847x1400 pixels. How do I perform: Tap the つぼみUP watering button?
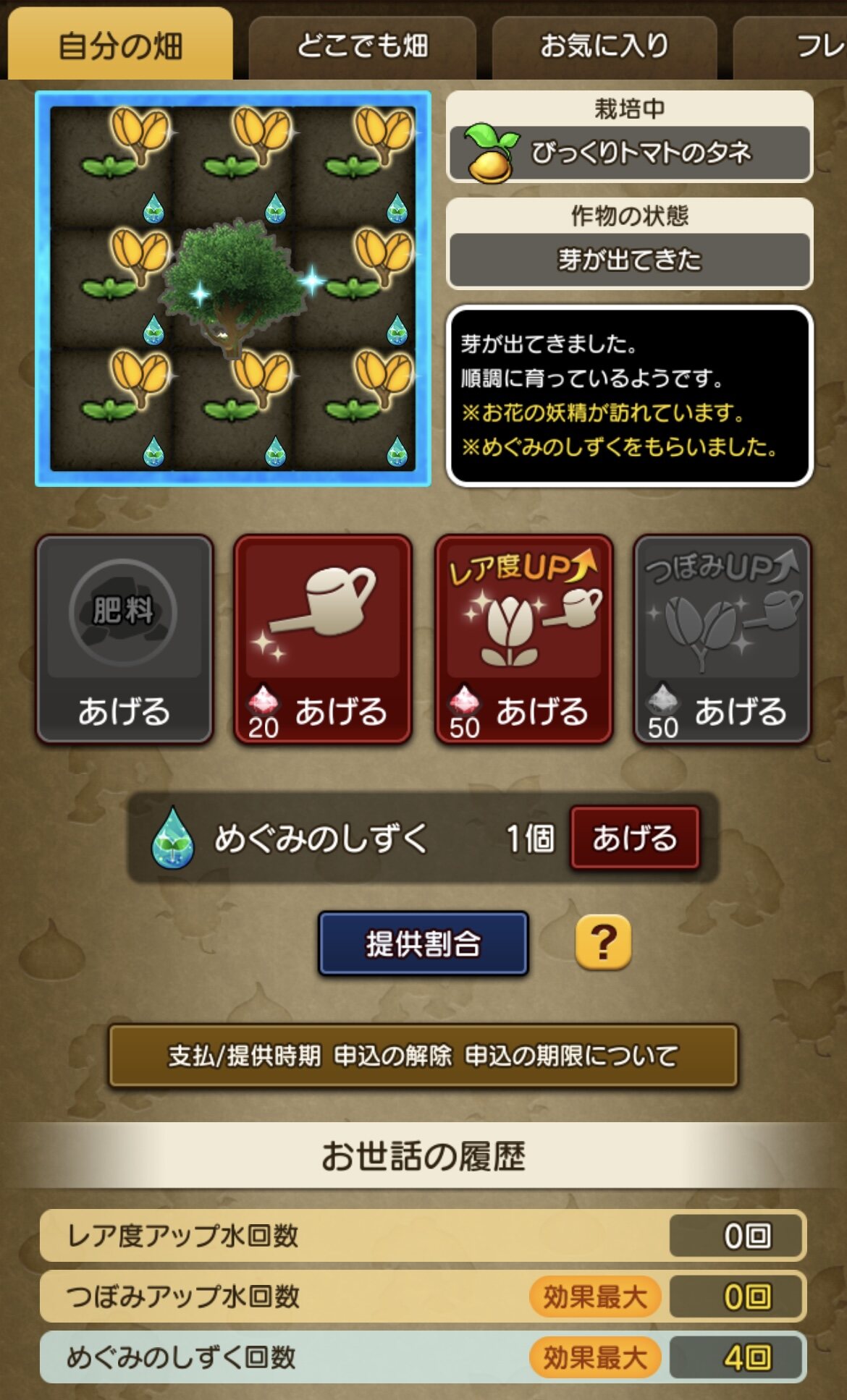[722, 639]
